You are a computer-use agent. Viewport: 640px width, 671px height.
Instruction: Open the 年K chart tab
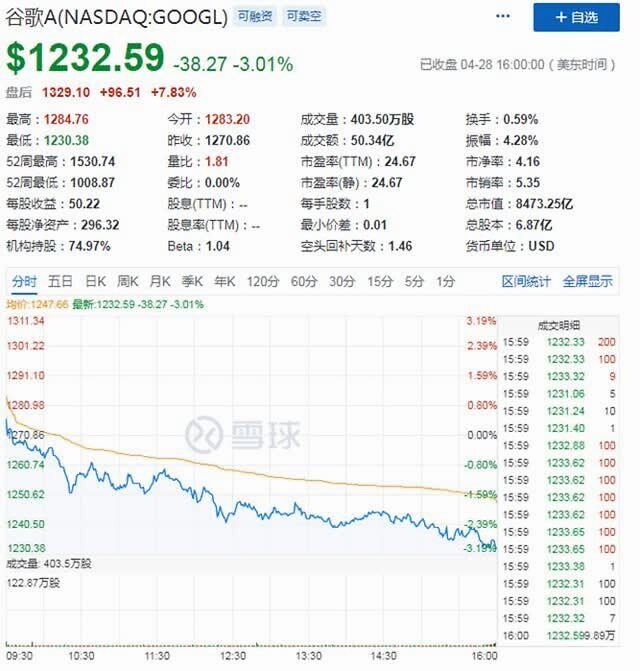(227, 282)
